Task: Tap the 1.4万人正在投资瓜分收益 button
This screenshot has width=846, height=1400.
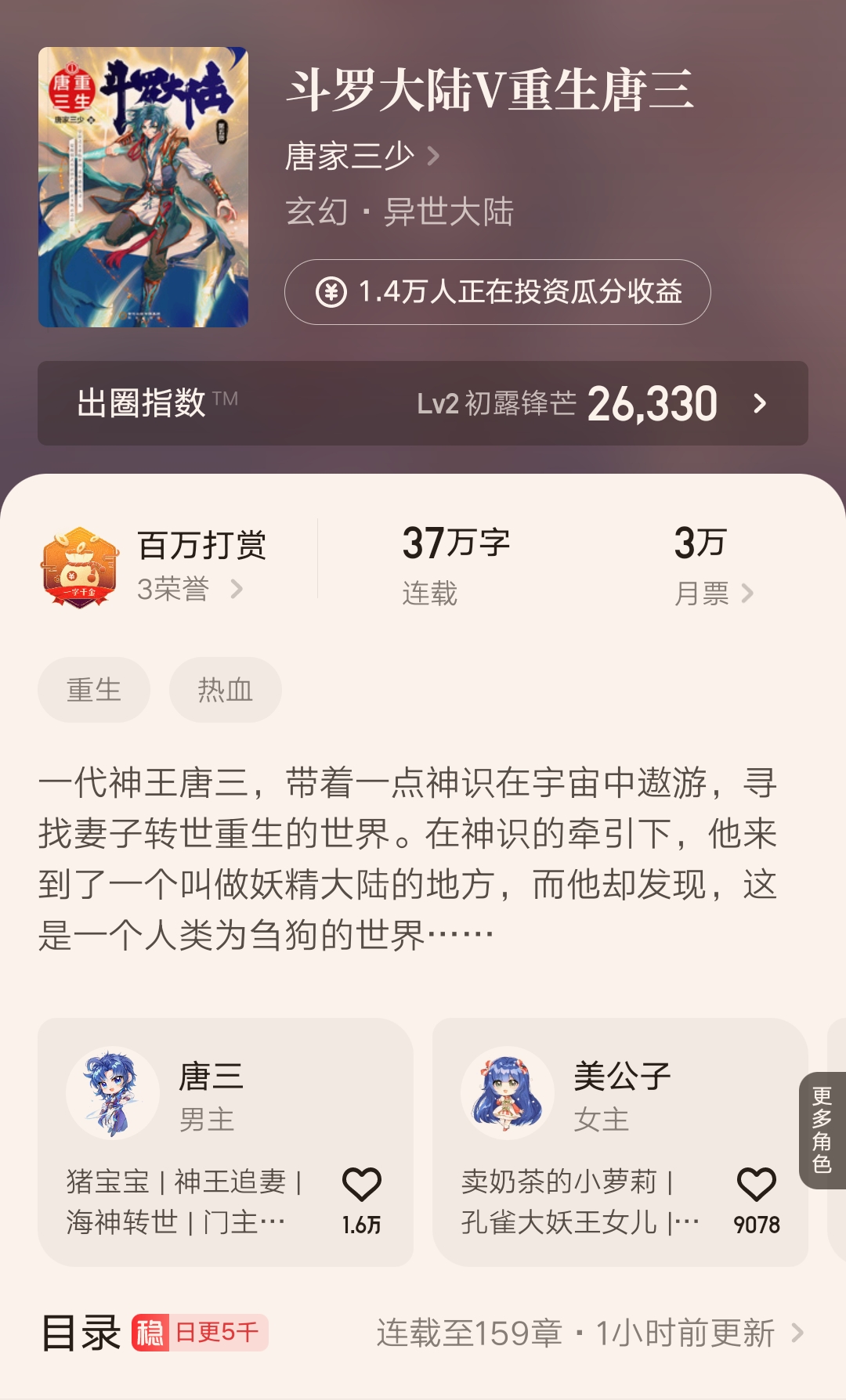Action: coord(497,292)
